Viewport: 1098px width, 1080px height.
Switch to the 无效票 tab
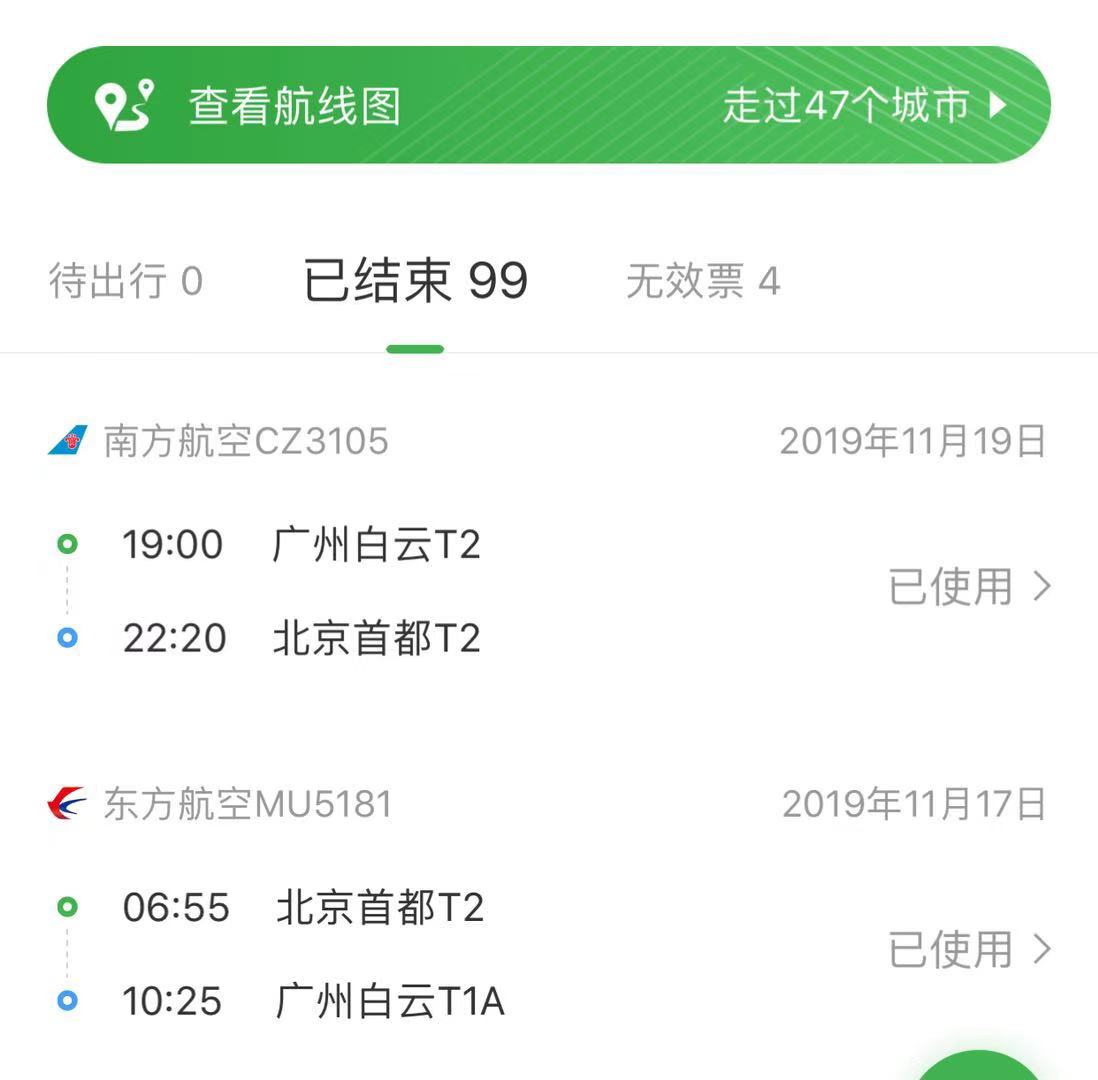tap(702, 281)
